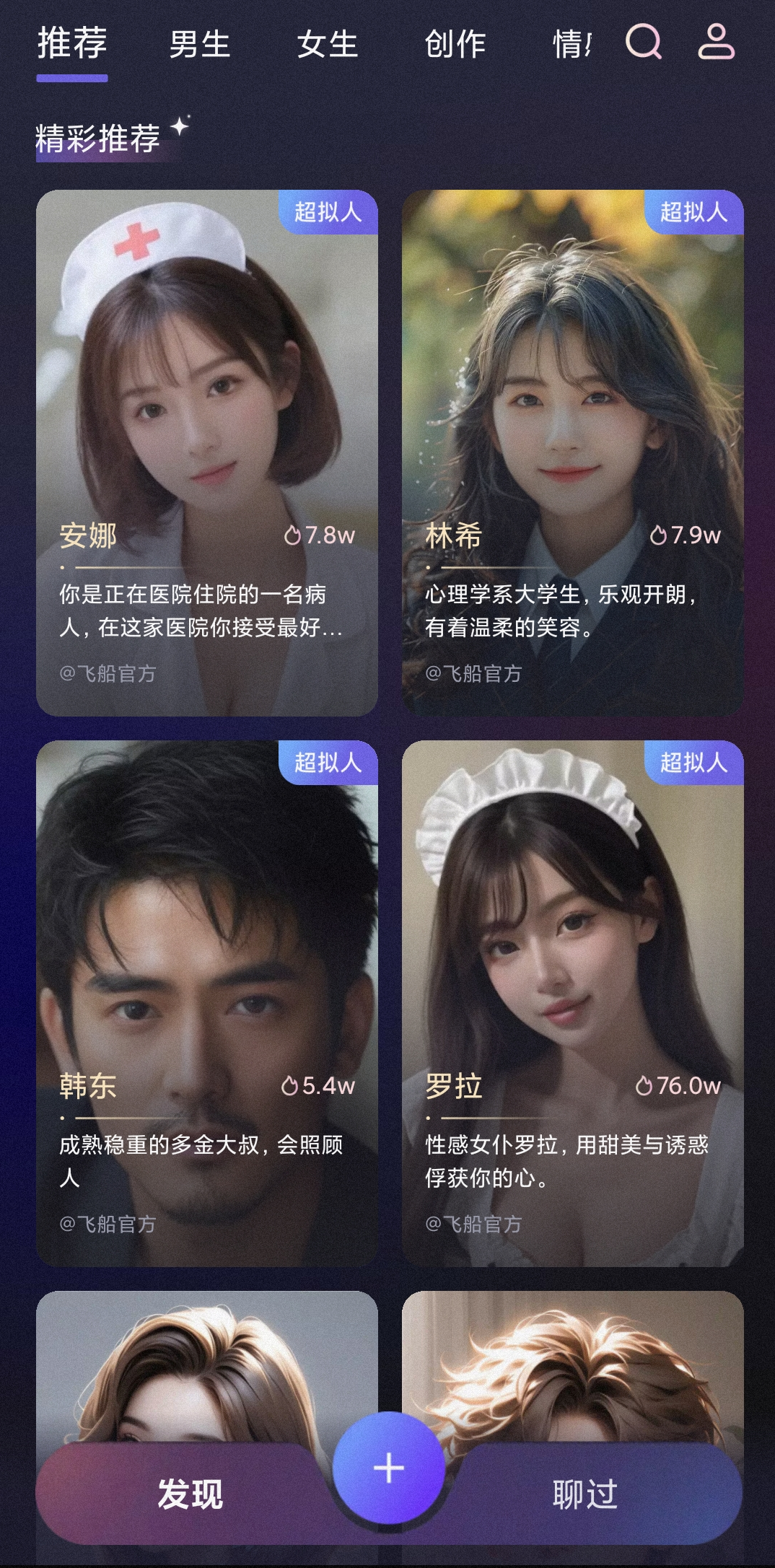The height and width of the screenshot is (1568, 775).
Task: Select the 创作 tab
Action: tap(455, 44)
